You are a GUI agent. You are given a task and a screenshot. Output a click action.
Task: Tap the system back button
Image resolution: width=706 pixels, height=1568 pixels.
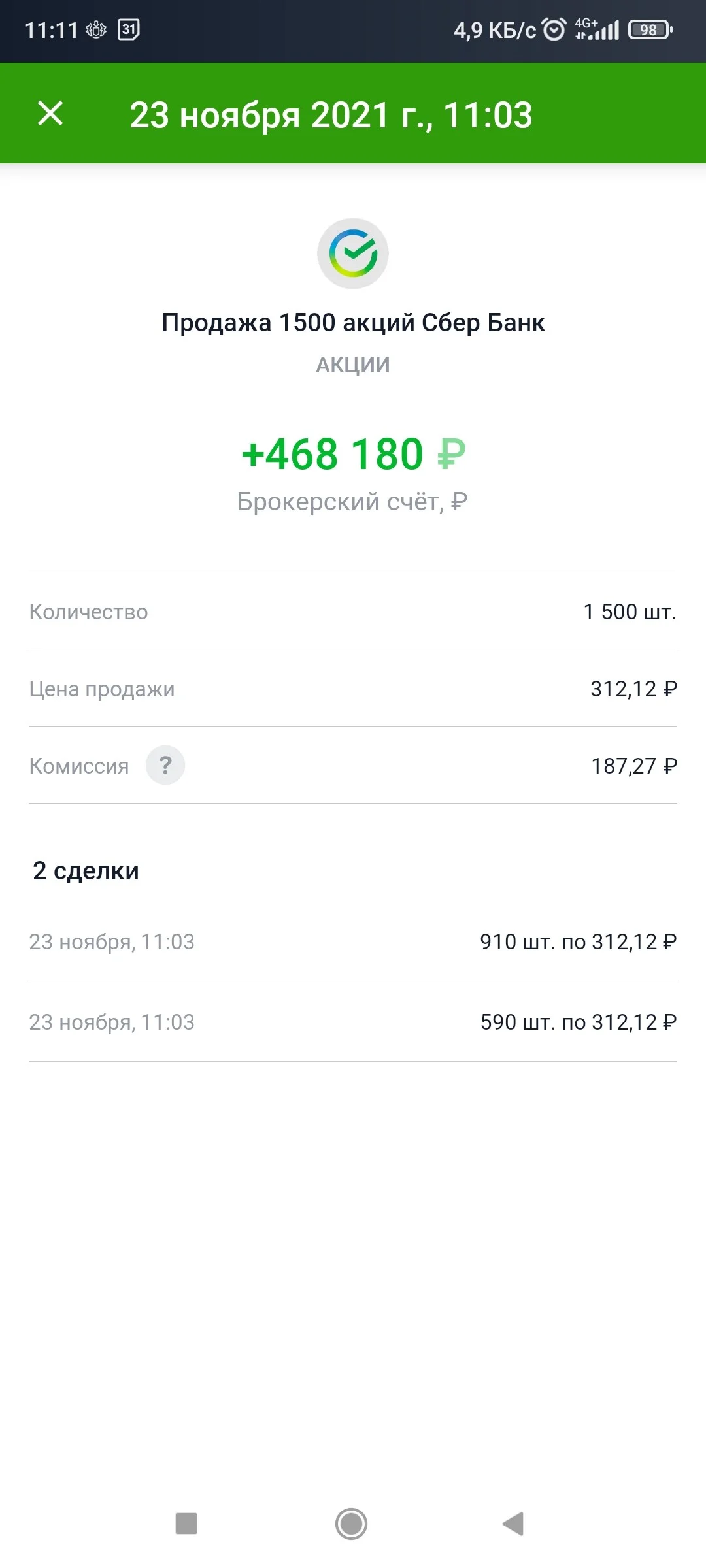[513, 1524]
